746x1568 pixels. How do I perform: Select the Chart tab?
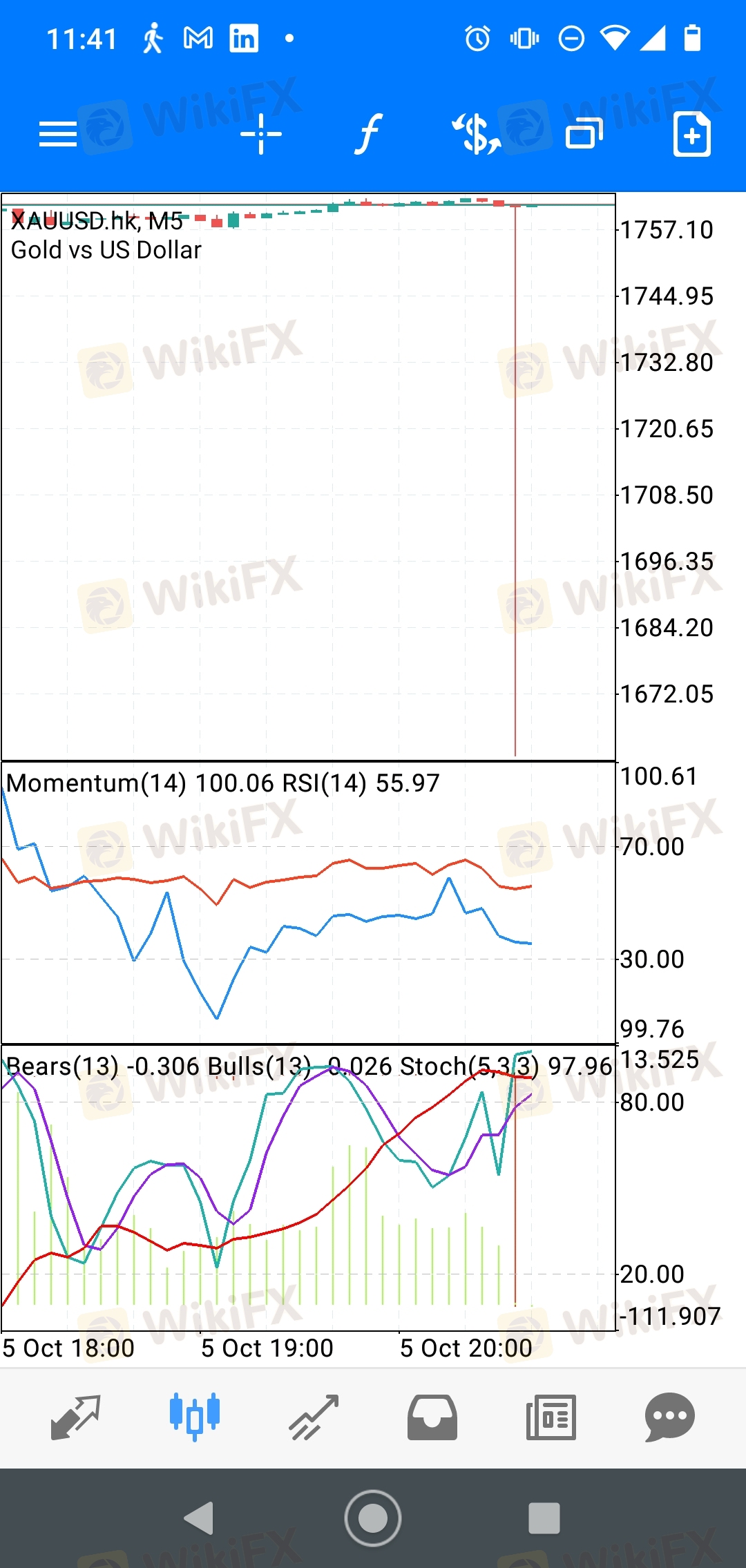pyautogui.click(x=195, y=1417)
